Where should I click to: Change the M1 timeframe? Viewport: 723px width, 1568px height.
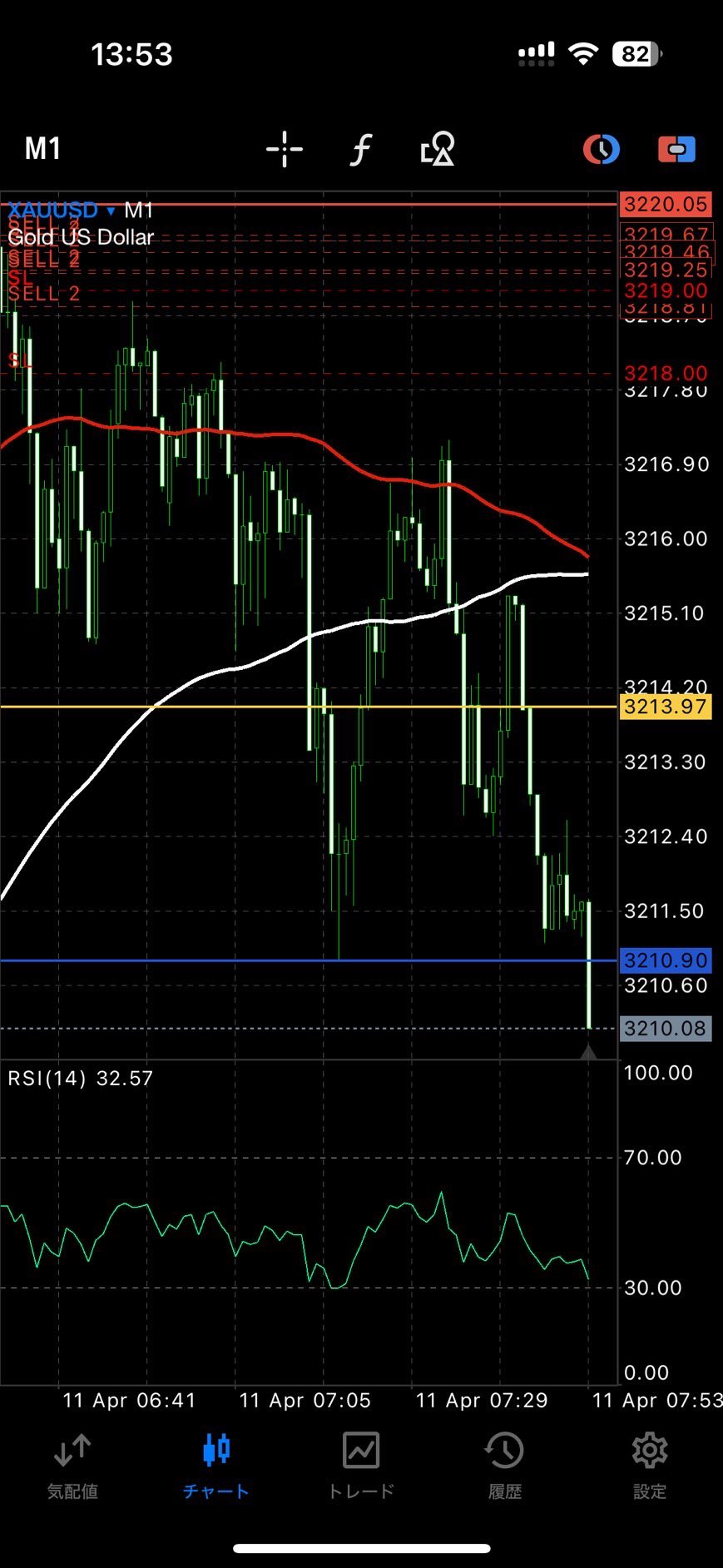[x=43, y=149]
